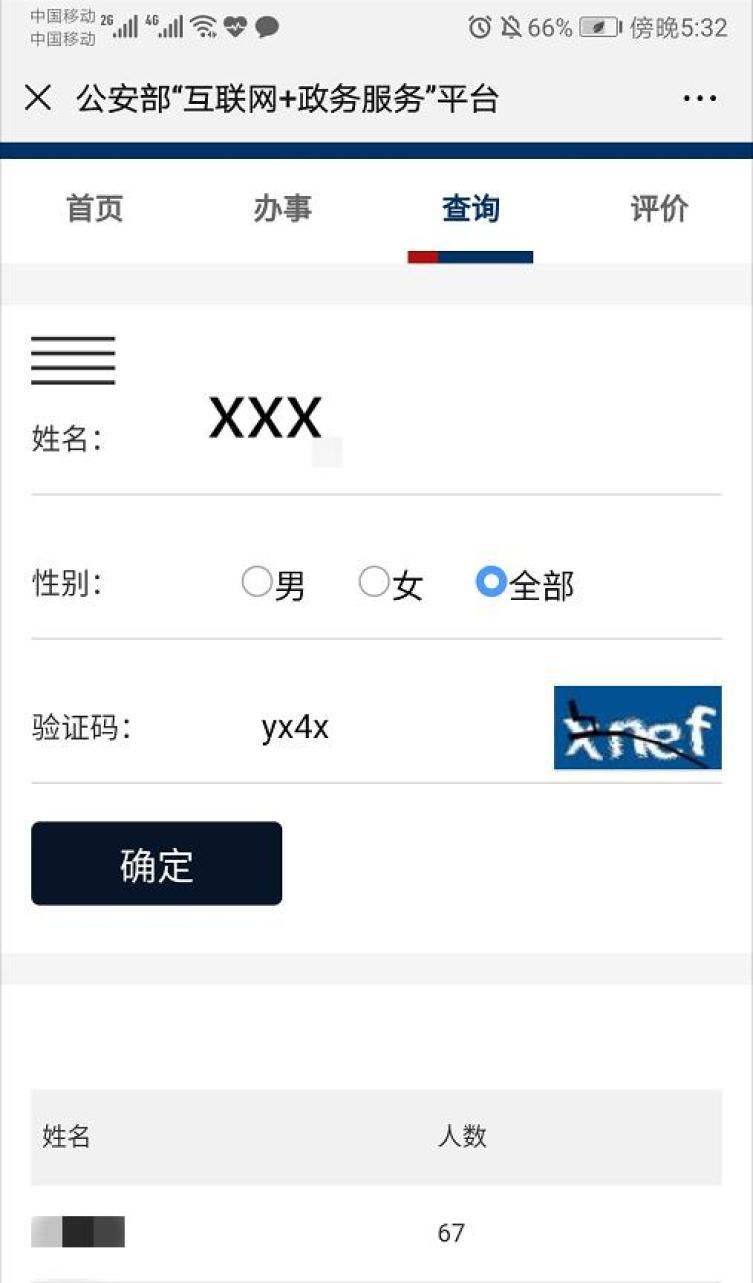Switch to the 办事 tab
The height and width of the screenshot is (1283, 753).
click(282, 209)
